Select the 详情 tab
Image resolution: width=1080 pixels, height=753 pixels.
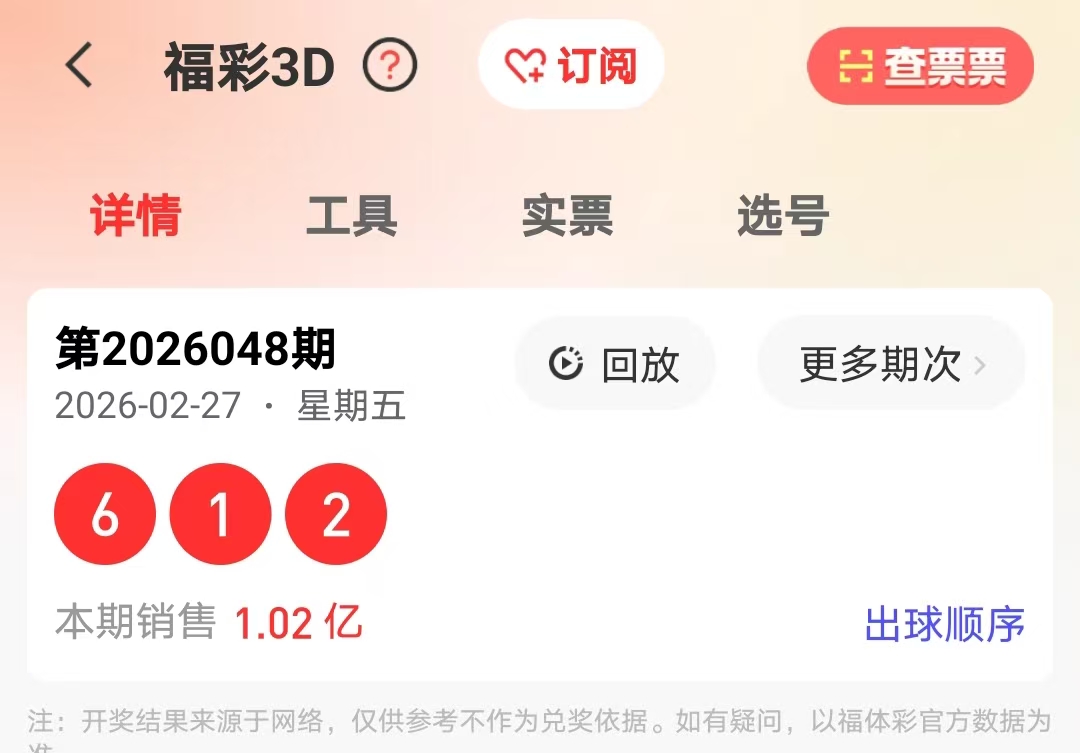point(136,216)
